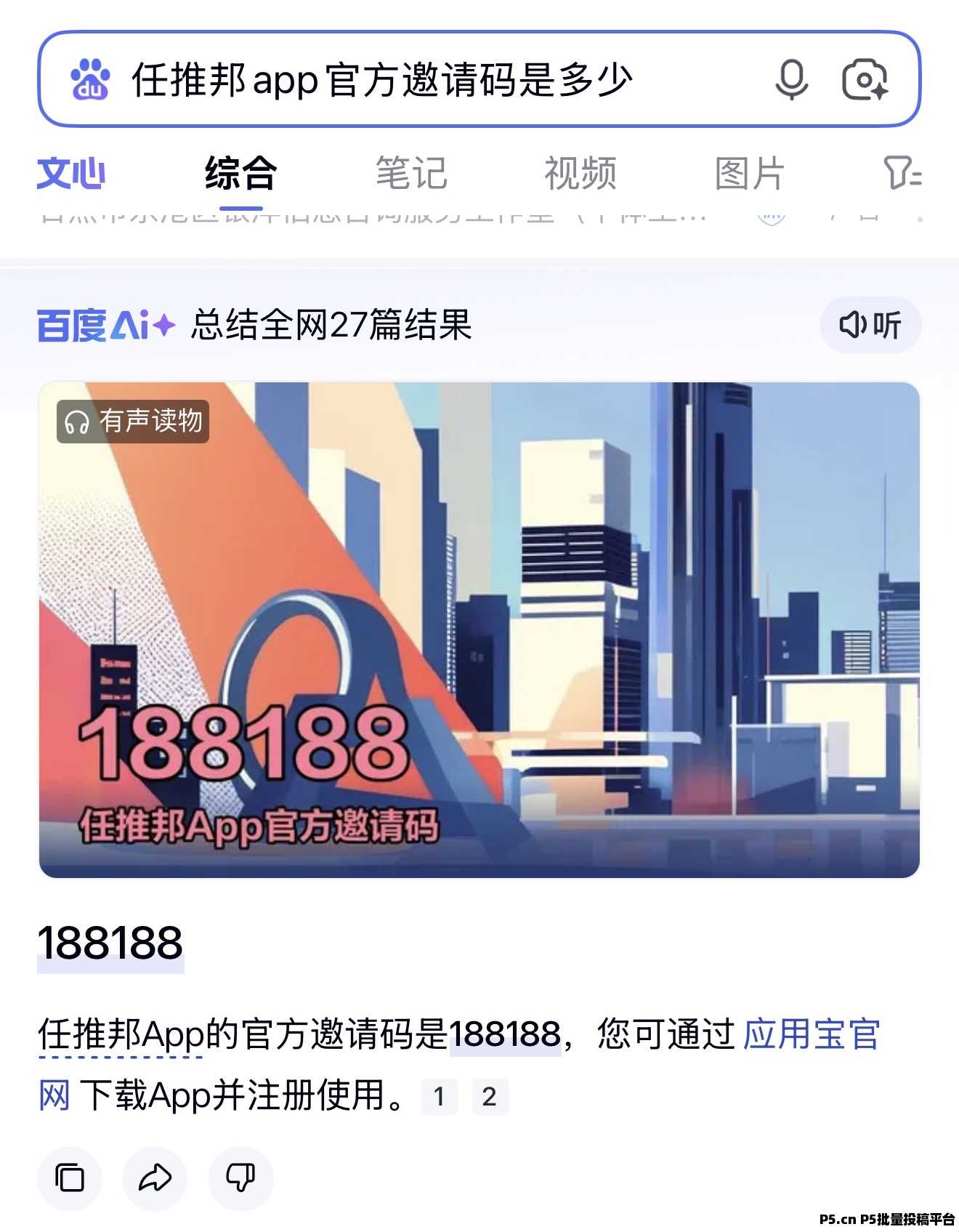View citation source 1

pyautogui.click(x=439, y=1096)
